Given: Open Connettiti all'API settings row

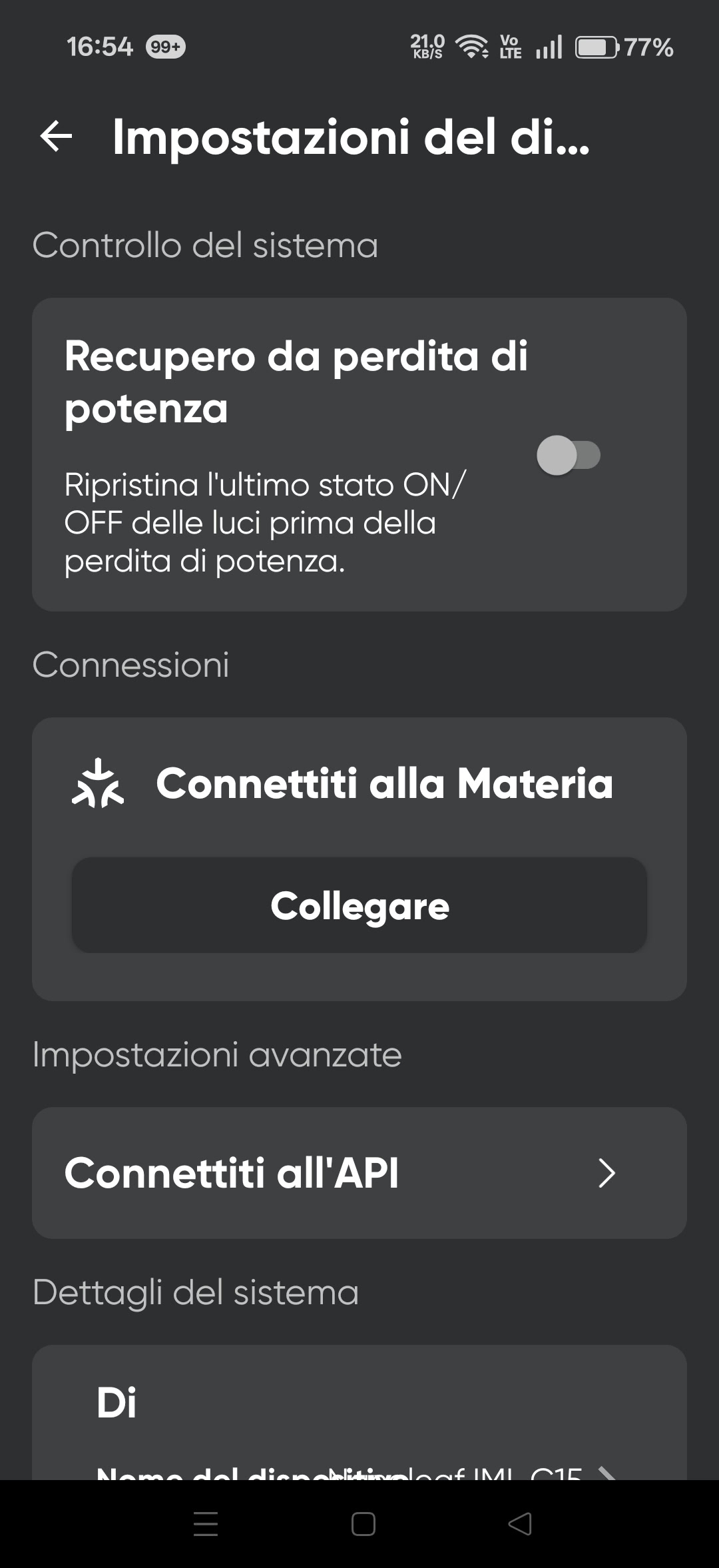Looking at the screenshot, I should 359,1173.
